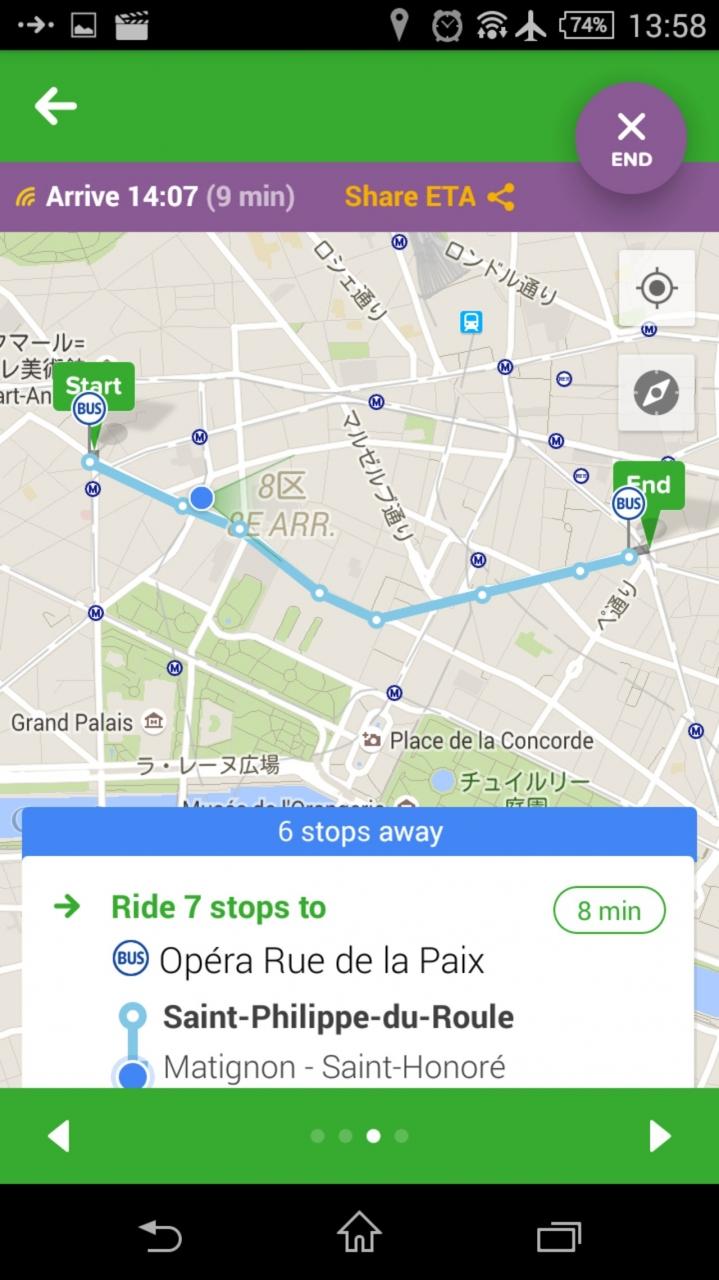The height and width of the screenshot is (1280, 719).
Task: Open recent apps from navigation bar
Action: [x=559, y=1236]
